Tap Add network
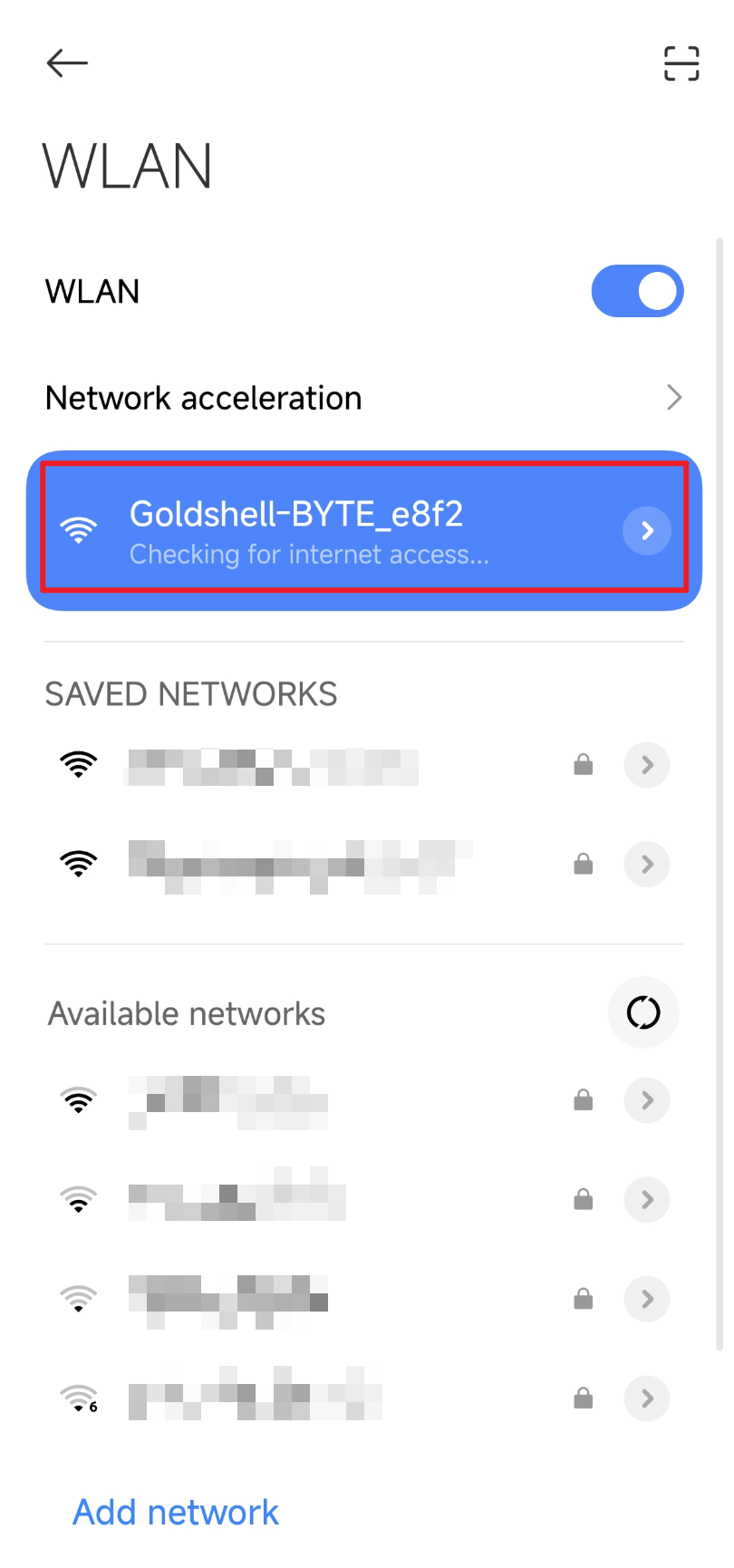 176,1512
